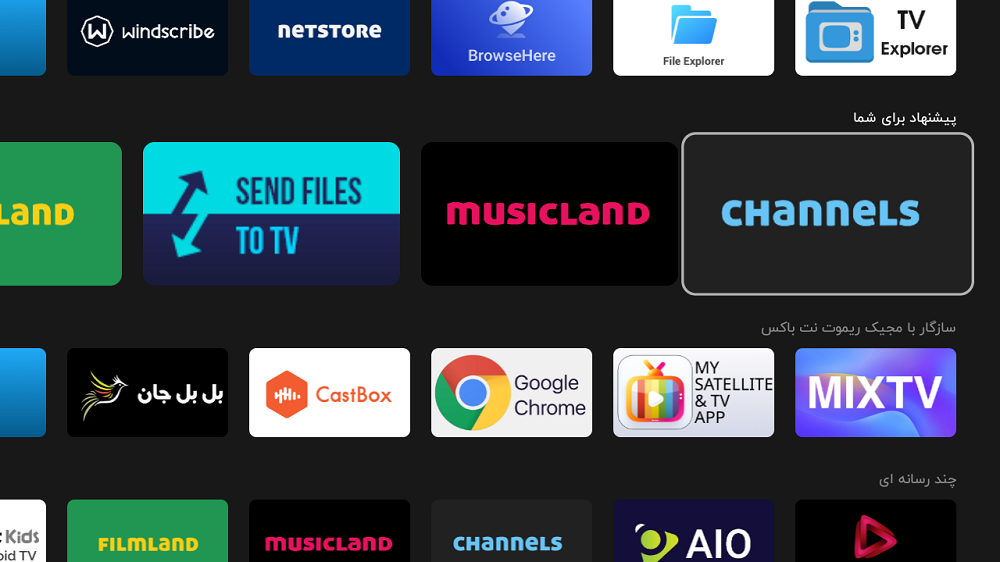
Task: Open the File Explorer app
Action: [x=693, y=37]
